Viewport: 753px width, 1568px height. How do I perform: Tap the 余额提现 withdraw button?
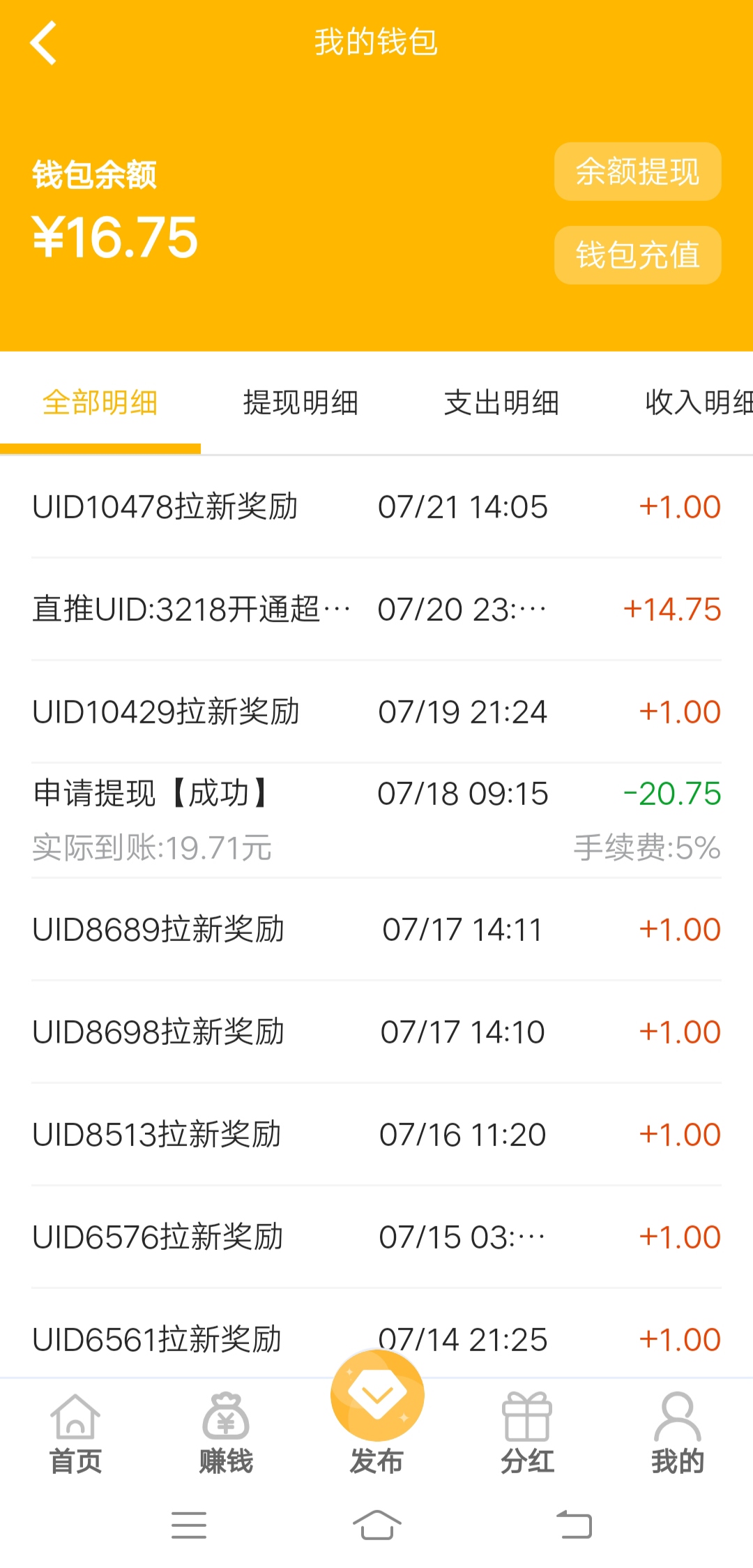[x=637, y=172]
